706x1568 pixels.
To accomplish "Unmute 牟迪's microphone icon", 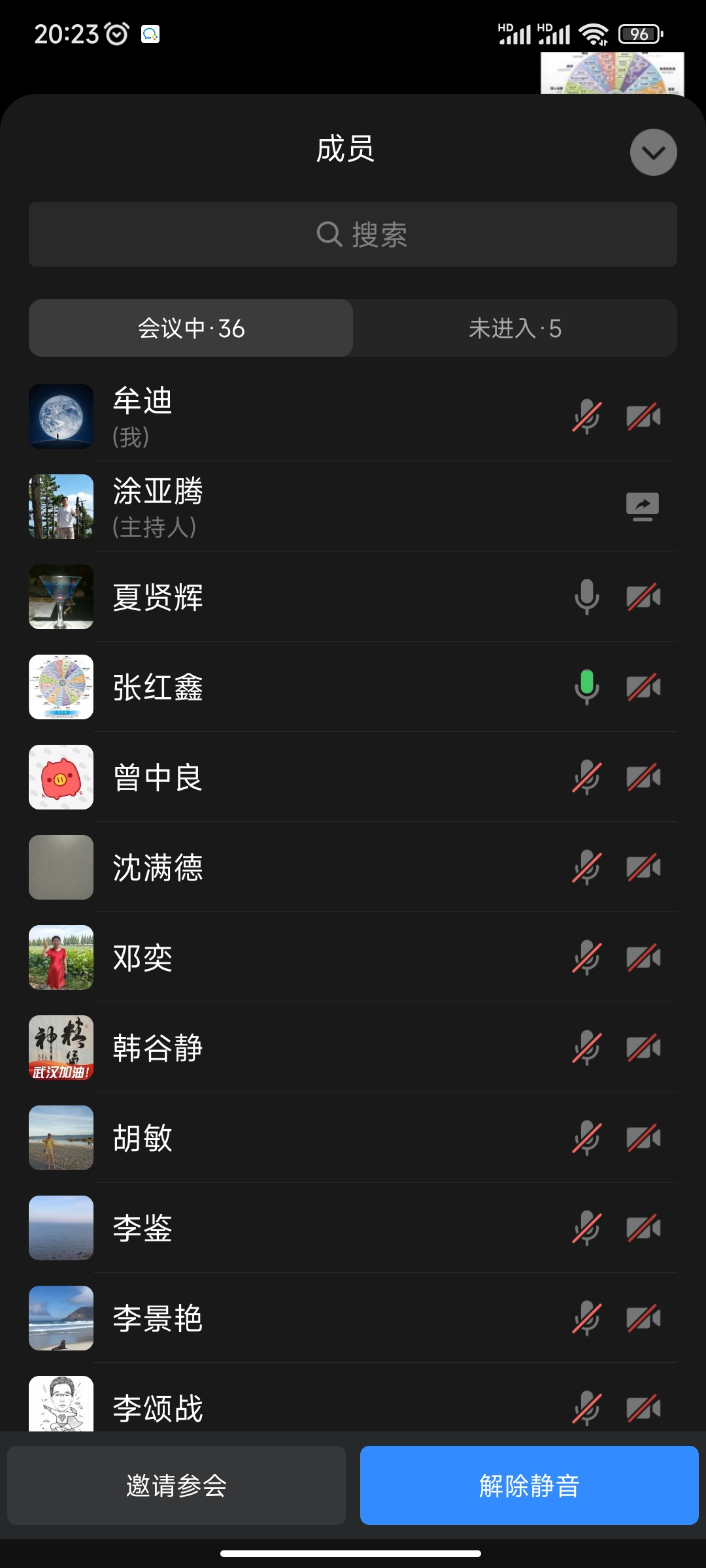I will click(x=586, y=417).
